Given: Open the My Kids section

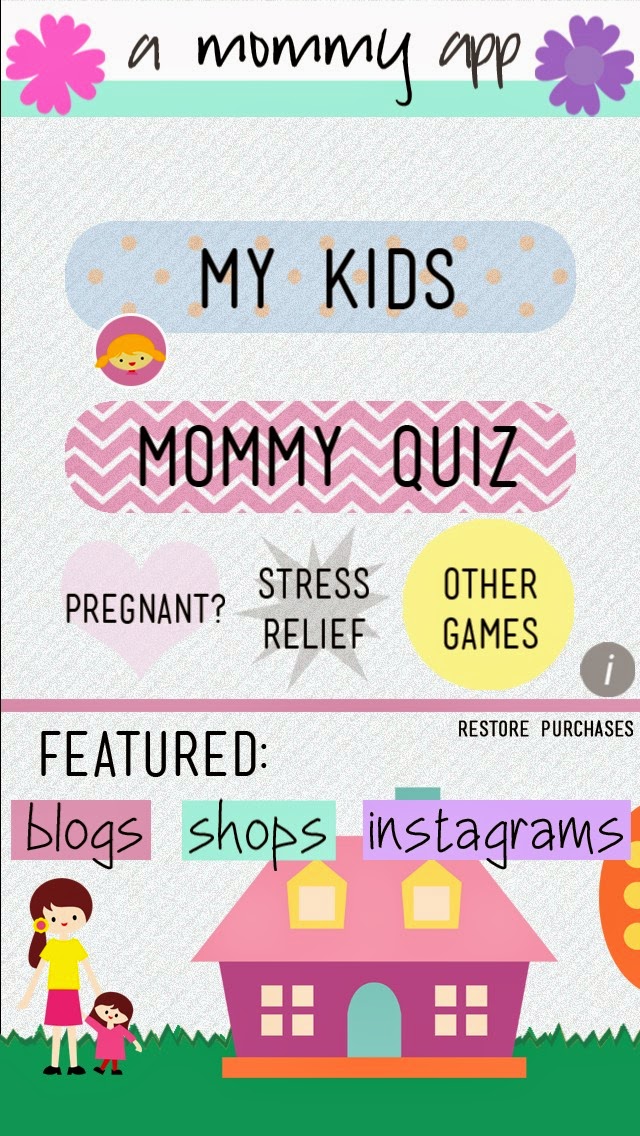Looking at the screenshot, I should (320, 277).
